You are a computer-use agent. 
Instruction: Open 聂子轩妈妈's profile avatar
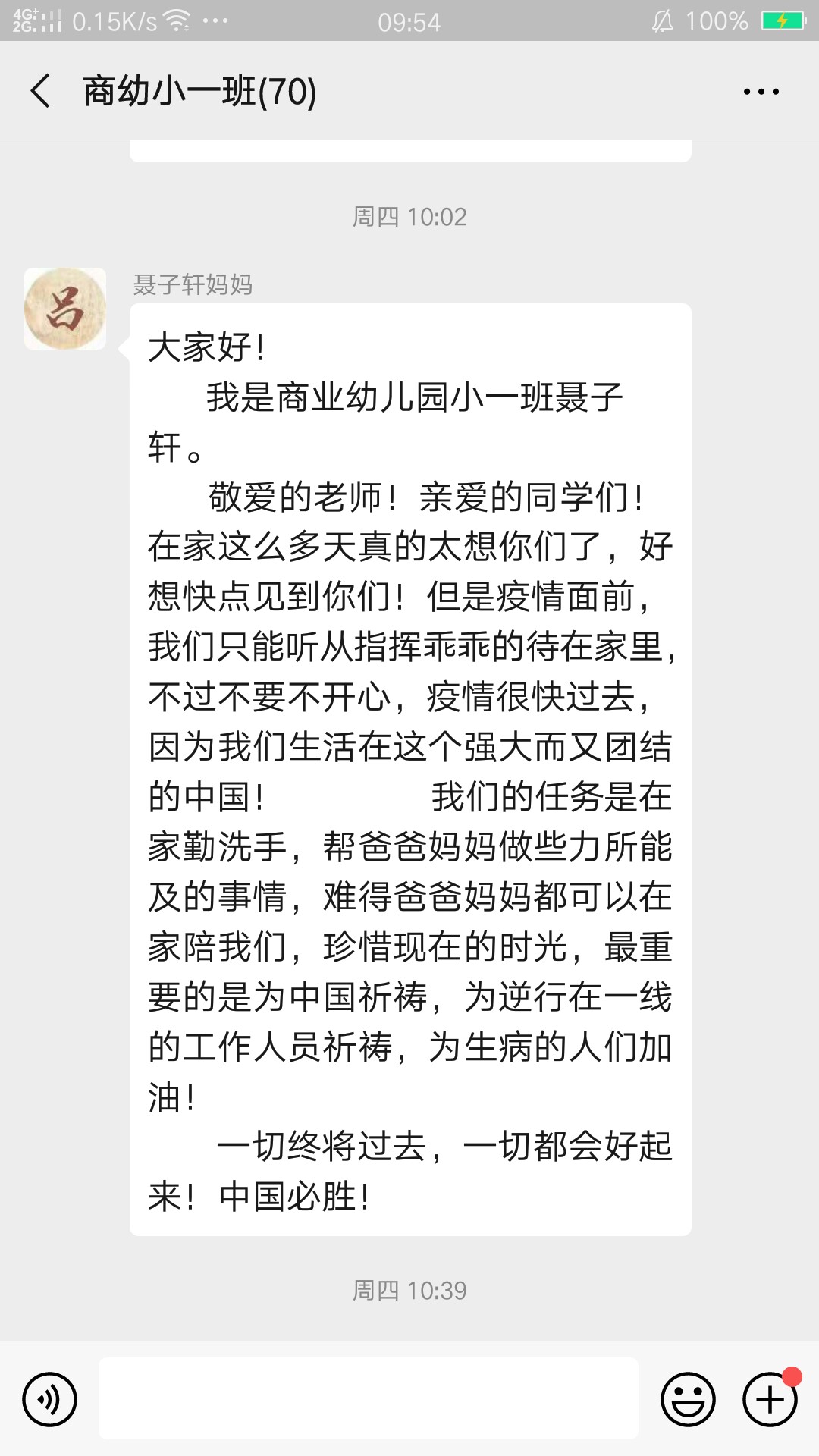pos(65,309)
